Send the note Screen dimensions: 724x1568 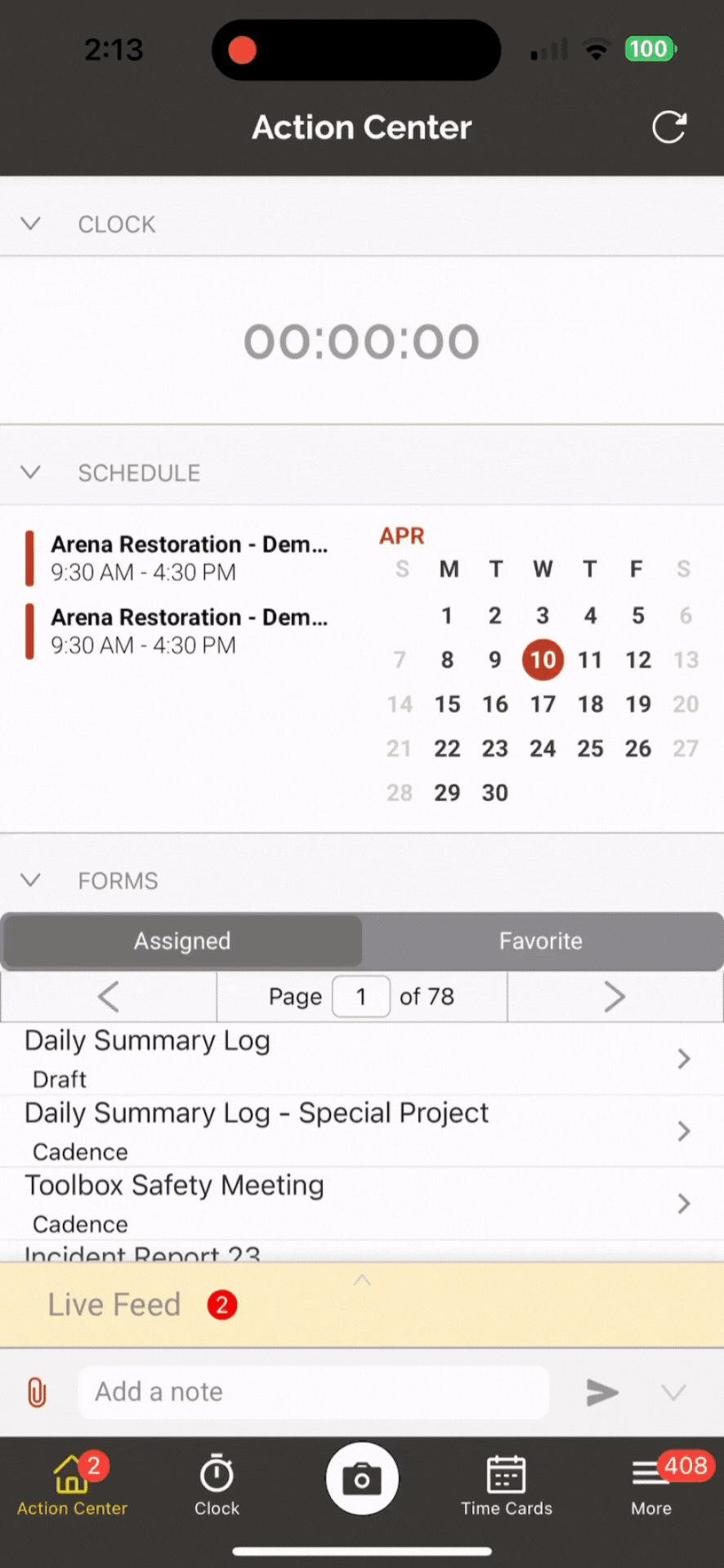(602, 1392)
